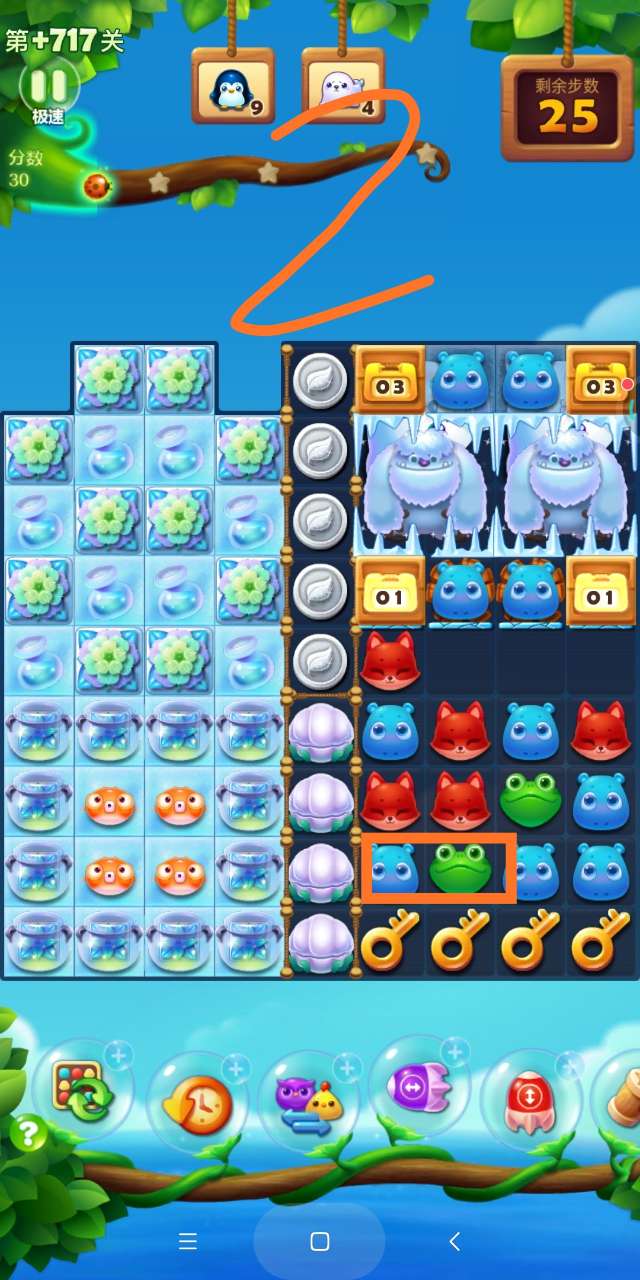Open recent apps from the navigation bar
Image resolution: width=640 pixels, height=1280 pixels.
187,1241
